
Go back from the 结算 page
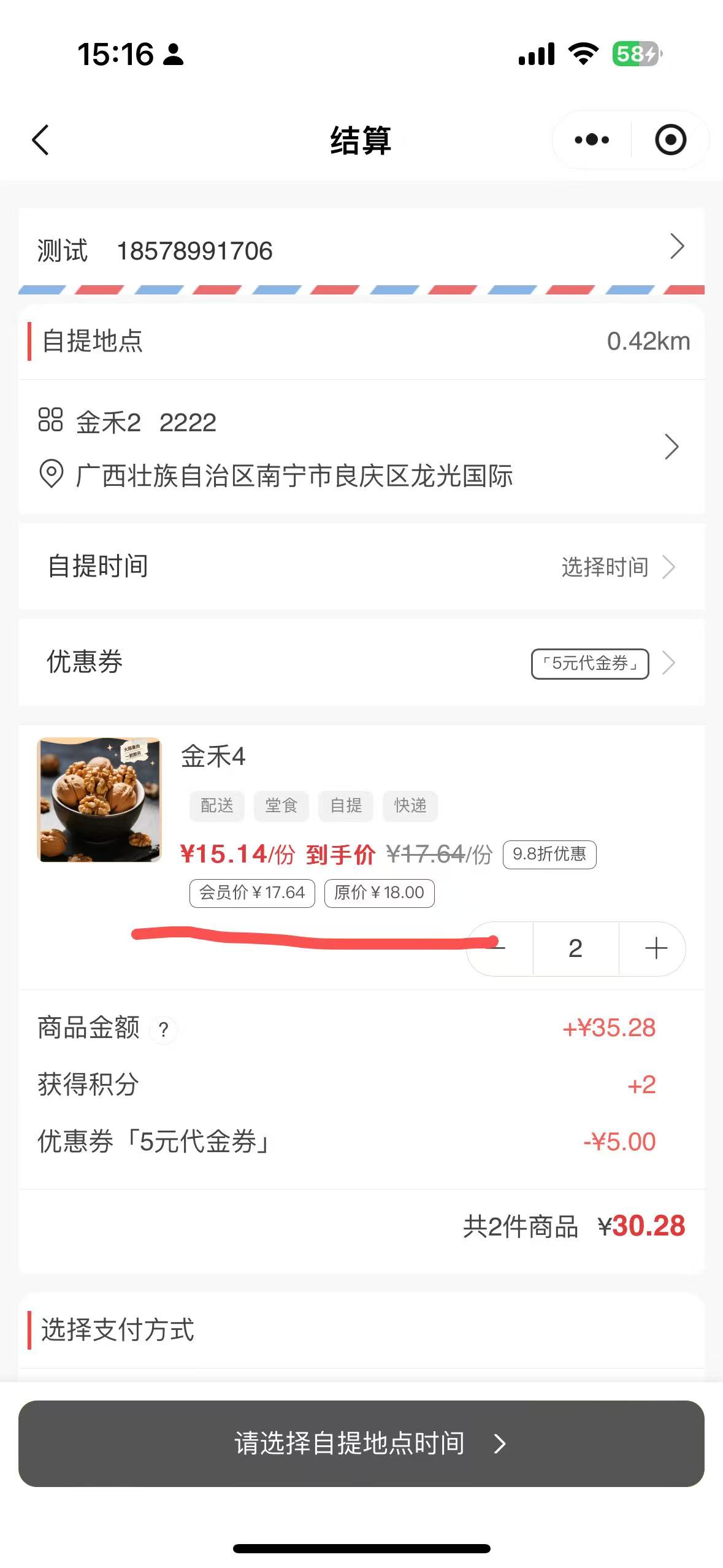click(40, 140)
